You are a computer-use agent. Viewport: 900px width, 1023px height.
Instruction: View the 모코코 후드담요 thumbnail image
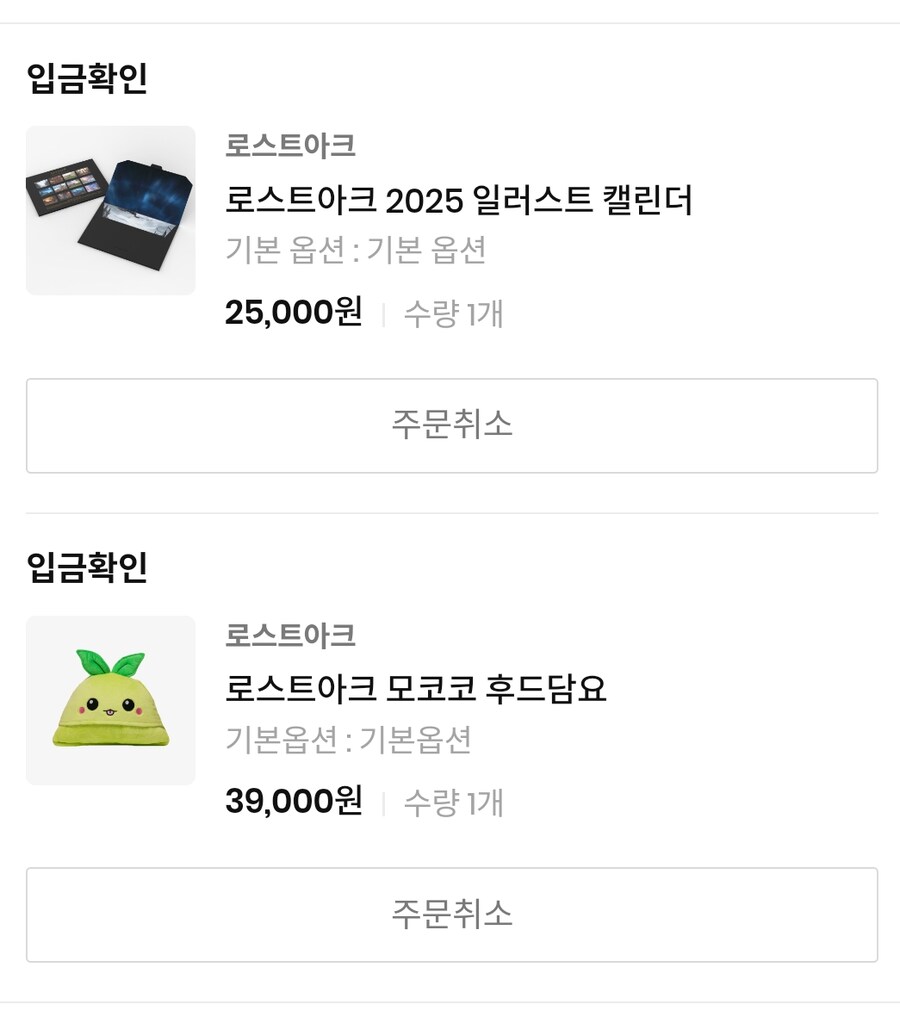click(110, 695)
